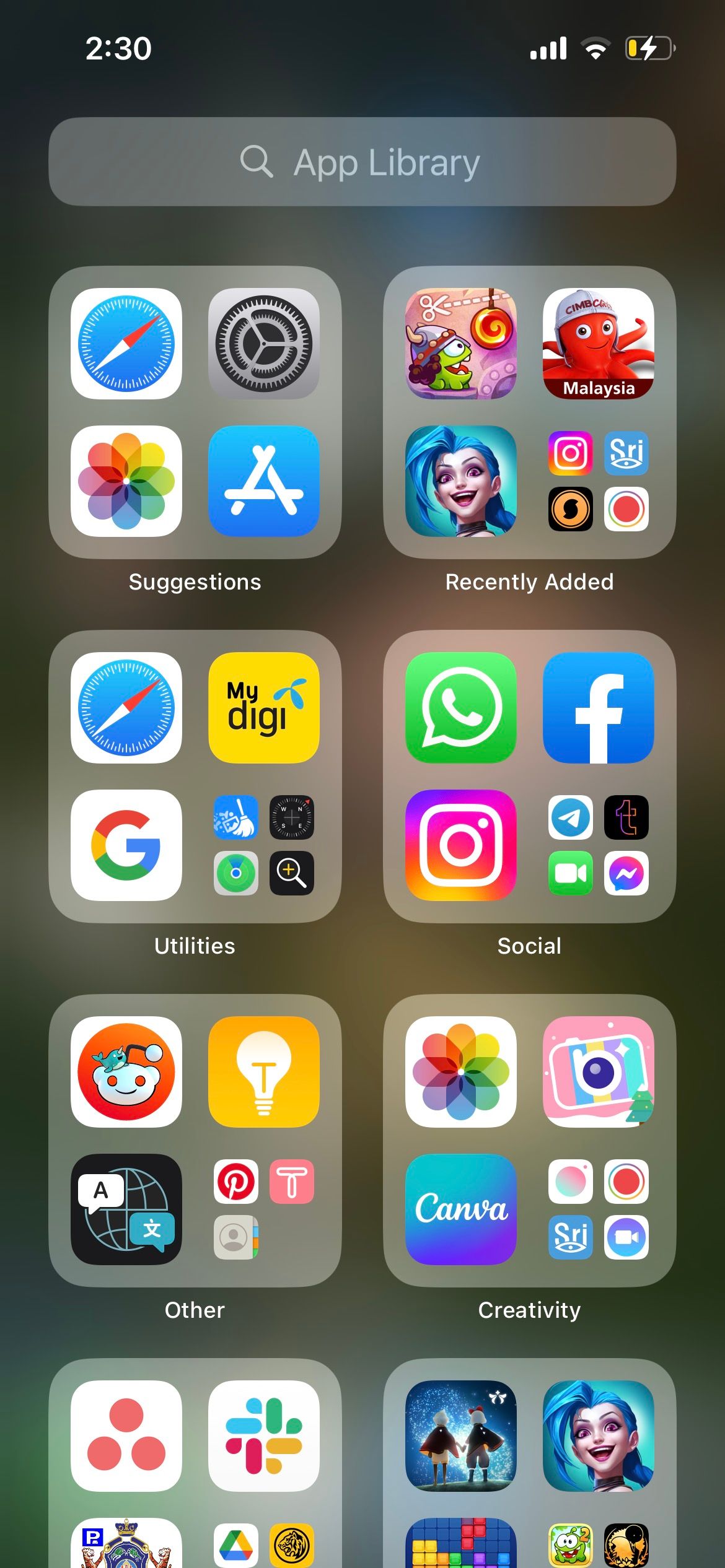This screenshot has width=725, height=1568.
Task: Expand the Utilities folder's small icon cluster
Action: 264,845
